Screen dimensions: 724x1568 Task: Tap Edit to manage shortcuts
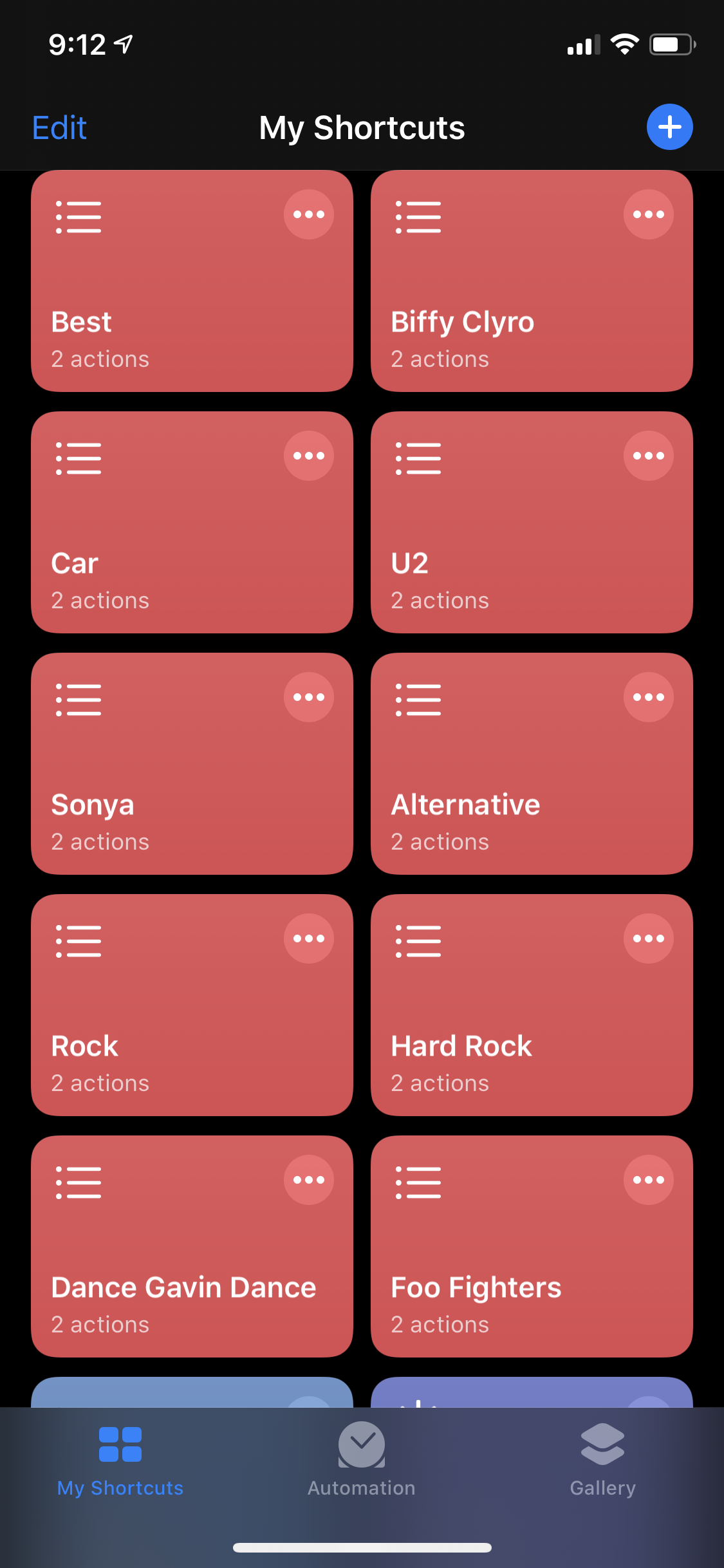click(59, 127)
